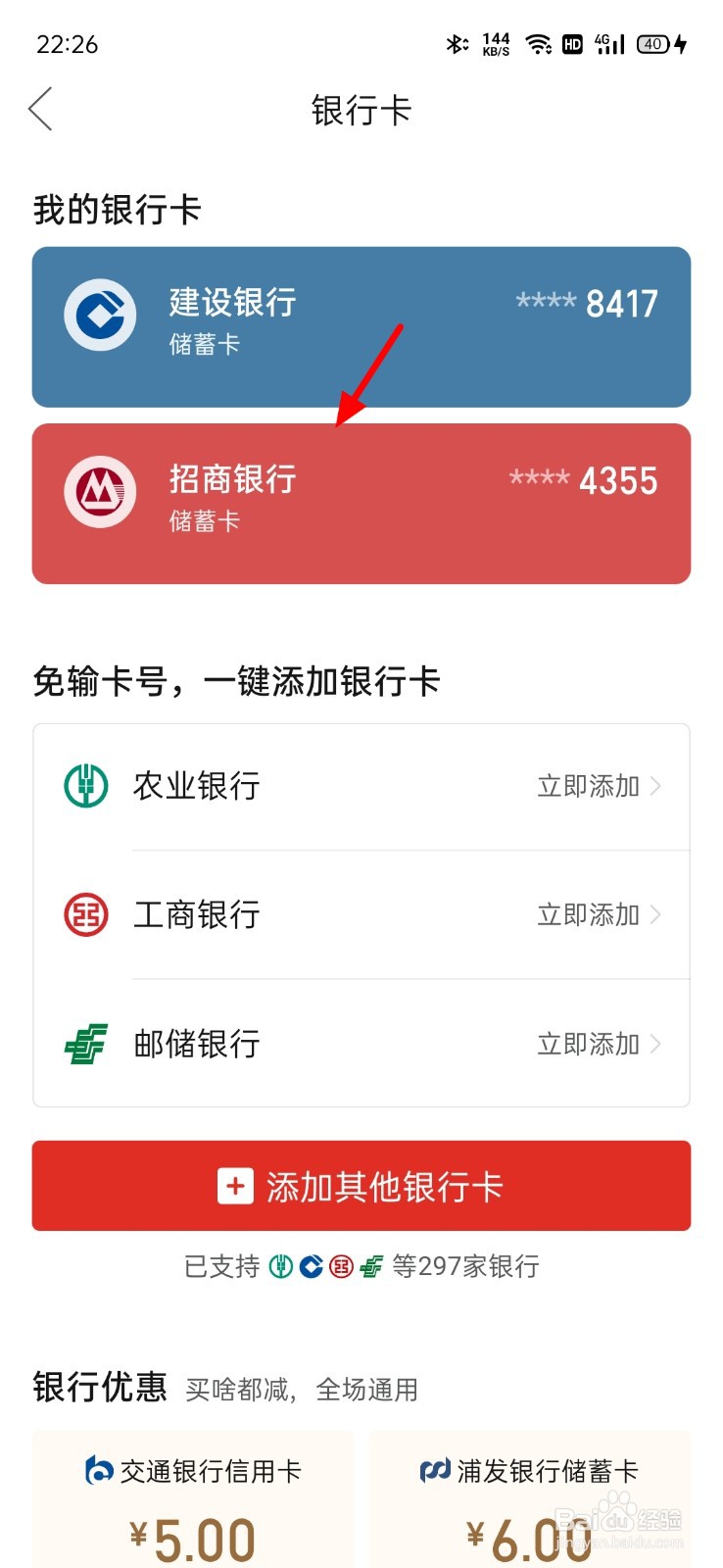Viewport: 723px width, 1568px height.
Task: Click the Wi-Fi icon in the status bar
Action: click(540, 43)
